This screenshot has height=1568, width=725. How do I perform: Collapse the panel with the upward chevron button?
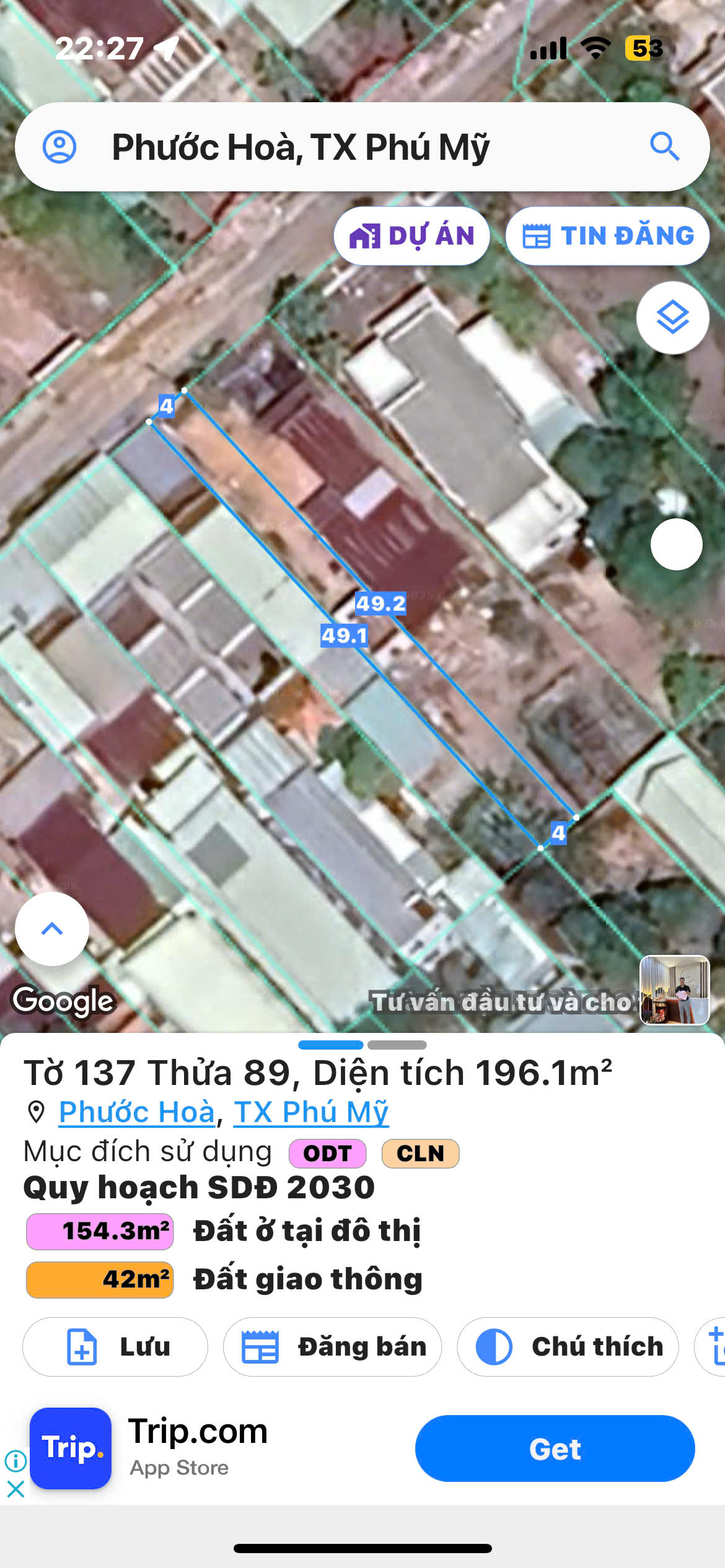(x=52, y=930)
